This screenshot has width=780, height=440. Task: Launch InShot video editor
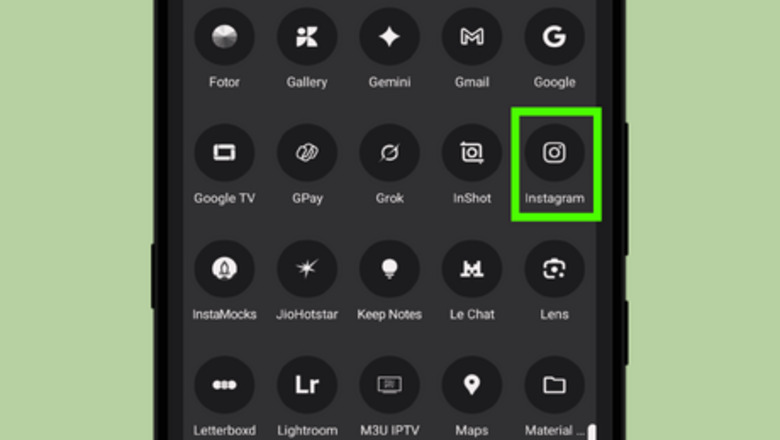click(472, 153)
